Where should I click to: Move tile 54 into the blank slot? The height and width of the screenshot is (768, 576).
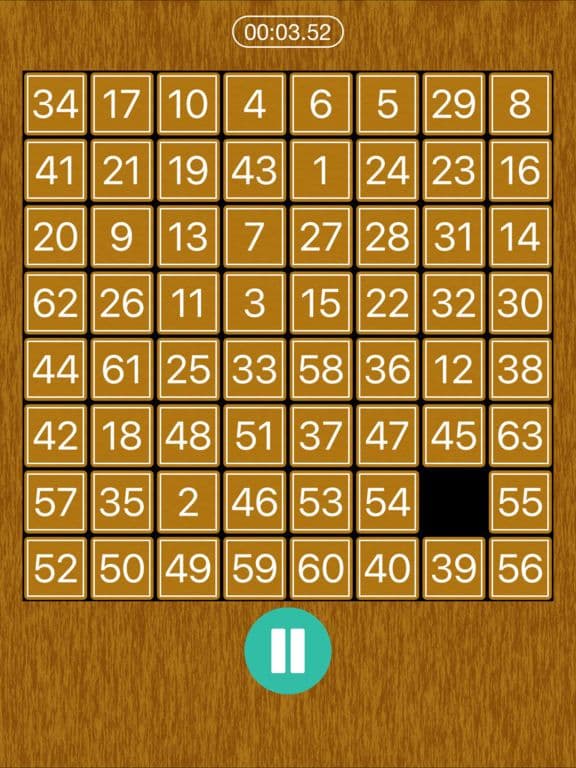[x=387, y=502]
